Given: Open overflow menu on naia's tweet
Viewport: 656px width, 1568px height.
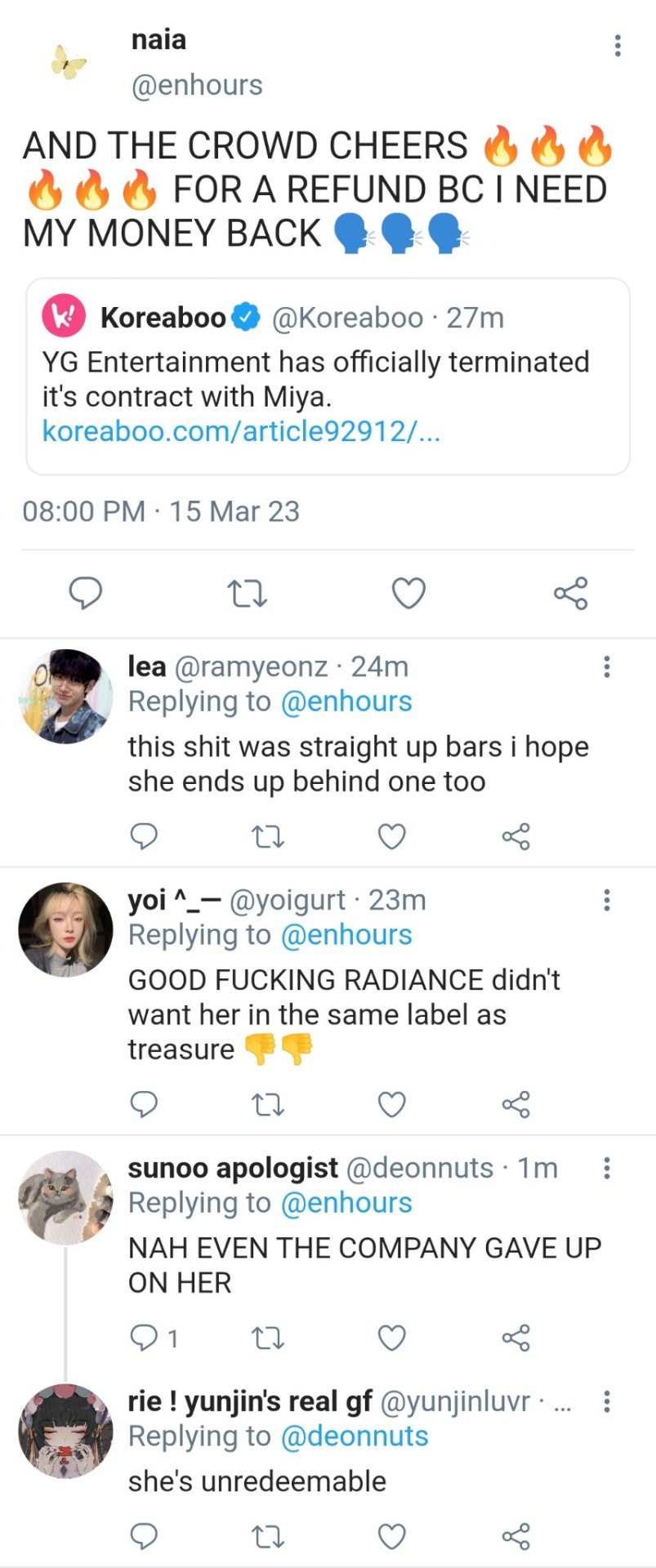Looking at the screenshot, I should click(x=618, y=46).
